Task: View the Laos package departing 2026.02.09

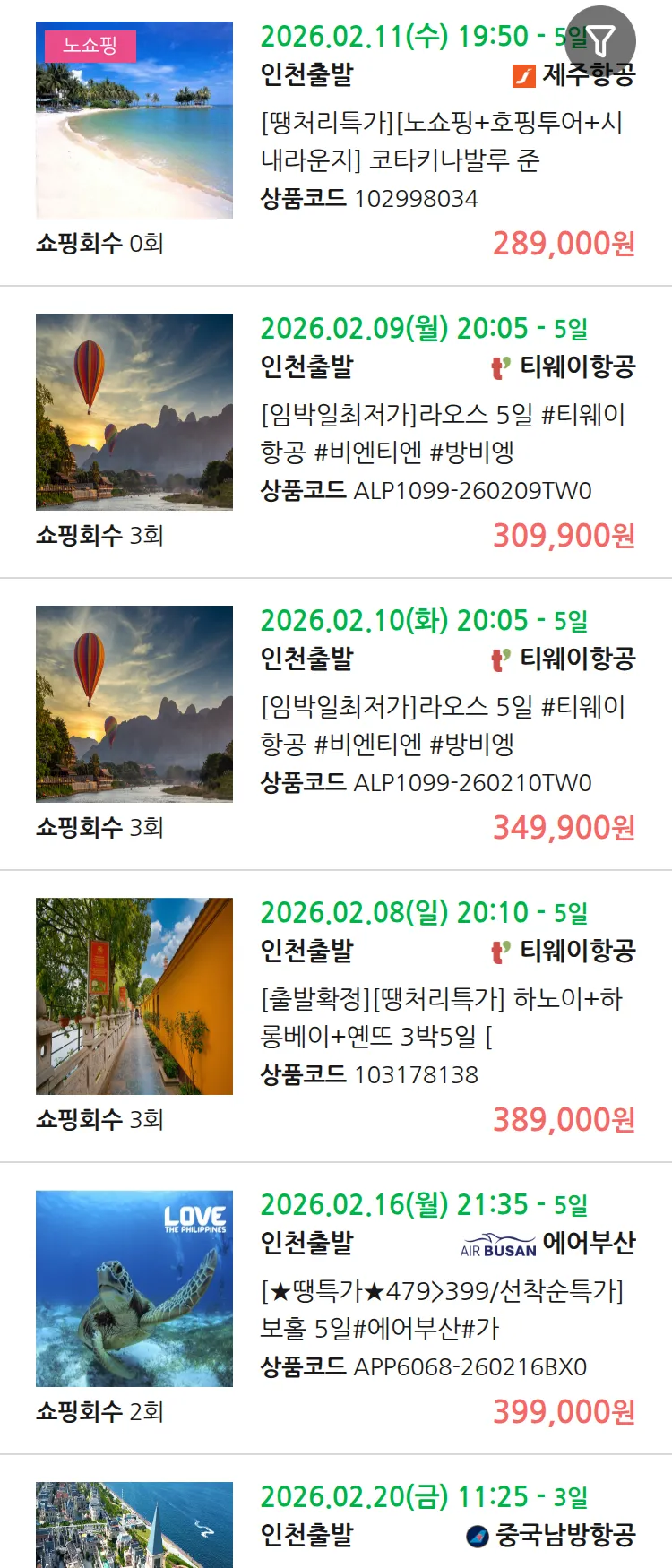Action: (x=443, y=434)
